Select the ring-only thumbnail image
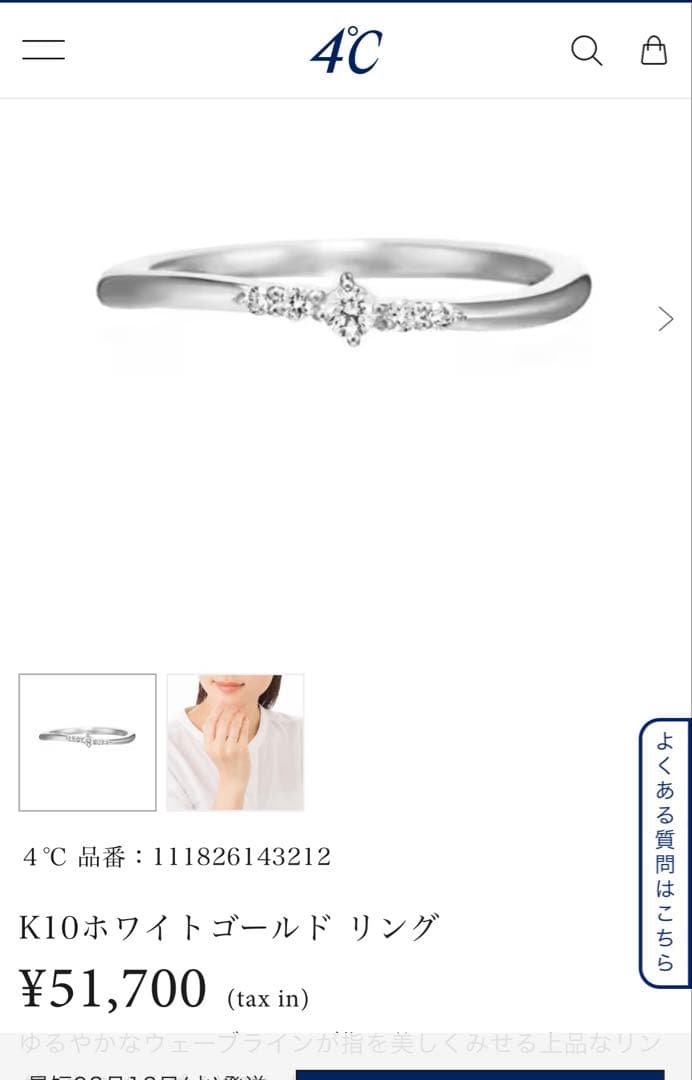Screen dimensions: 692x1080 click(x=88, y=742)
